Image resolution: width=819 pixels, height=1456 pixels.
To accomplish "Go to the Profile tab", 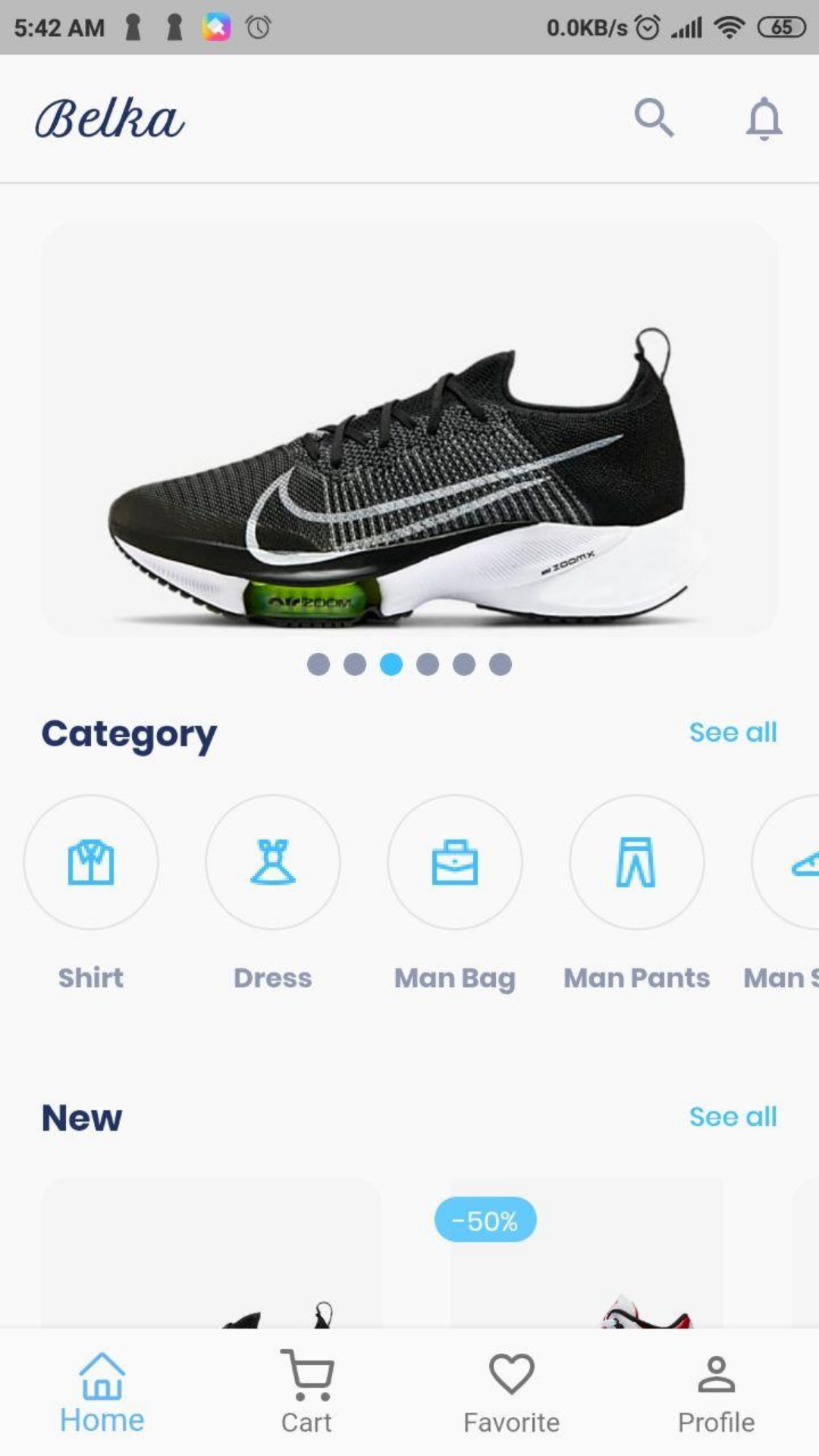I will [717, 1392].
